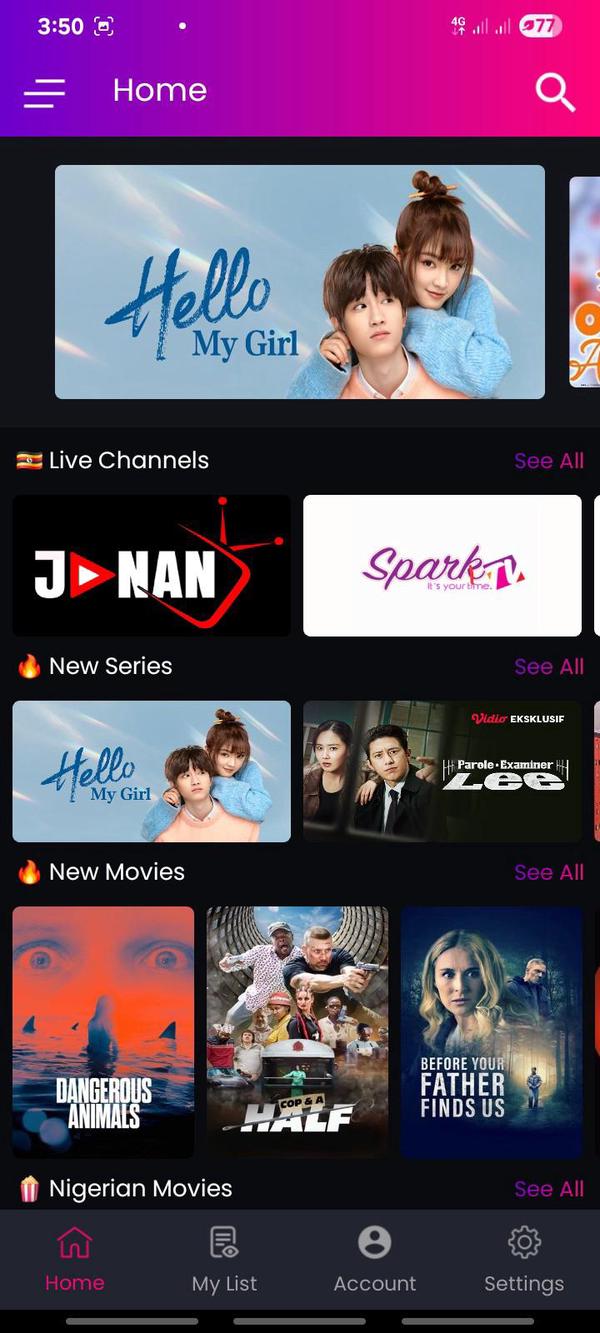Open the Settings tab
The image size is (600, 1333).
pyautogui.click(x=524, y=1259)
